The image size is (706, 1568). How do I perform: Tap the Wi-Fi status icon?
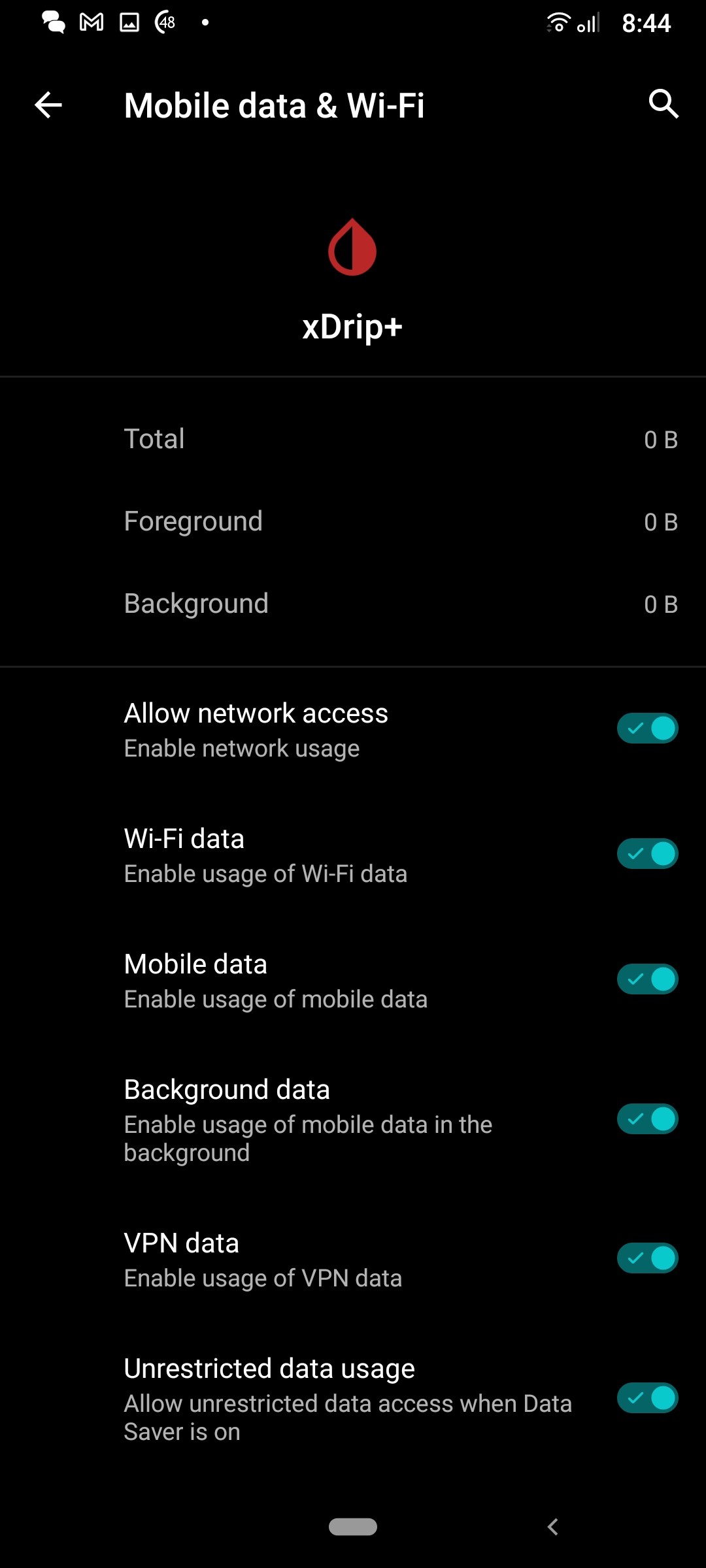click(x=556, y=22)
